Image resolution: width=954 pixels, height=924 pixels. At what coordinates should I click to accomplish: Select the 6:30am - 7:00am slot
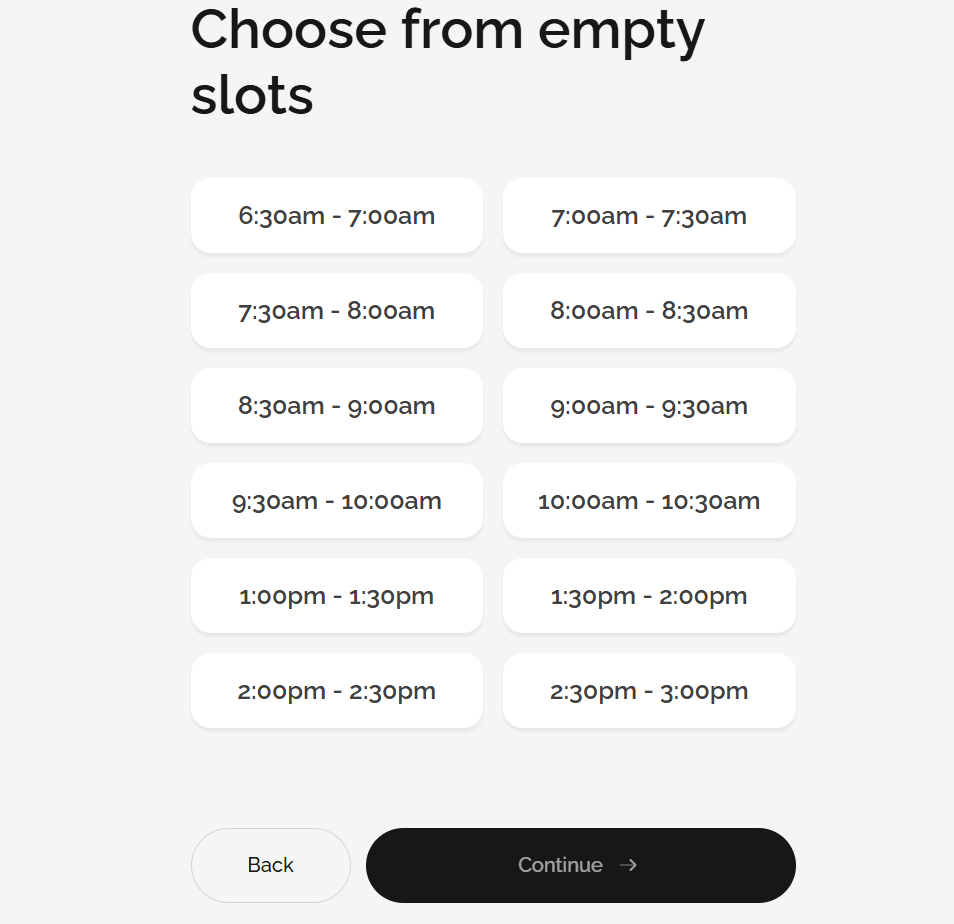336,215
